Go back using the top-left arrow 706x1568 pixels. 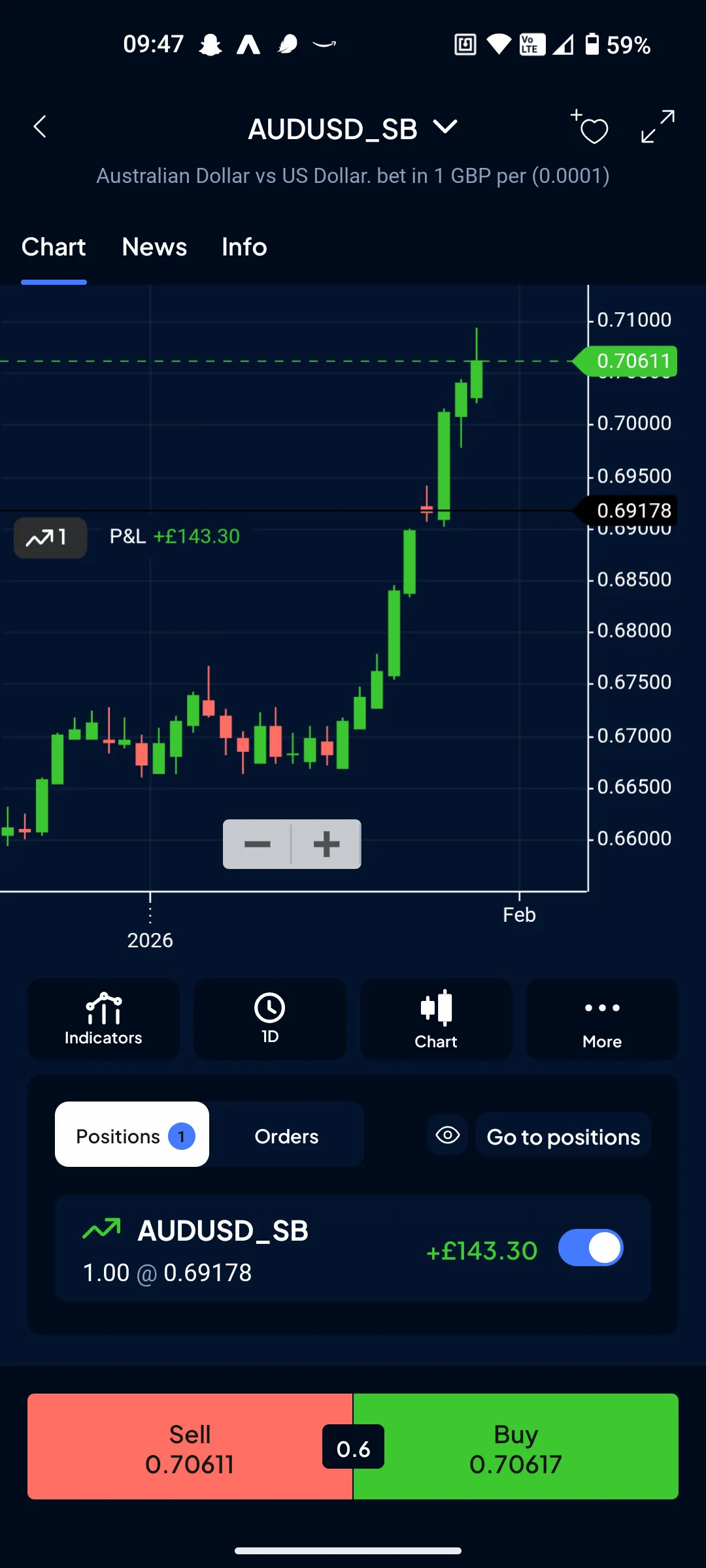pos(40,127)
